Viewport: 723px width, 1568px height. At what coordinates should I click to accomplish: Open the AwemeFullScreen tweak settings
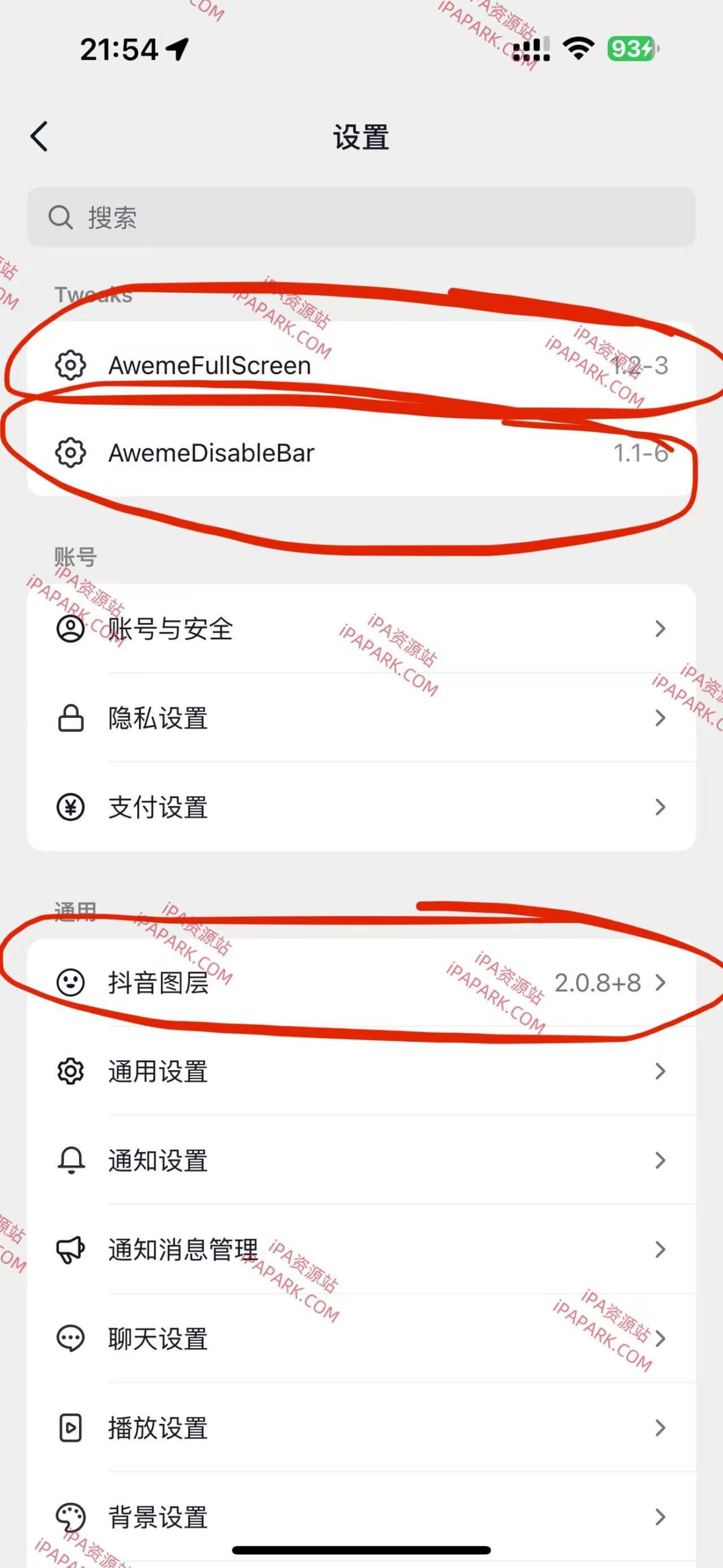pos(361,366)
